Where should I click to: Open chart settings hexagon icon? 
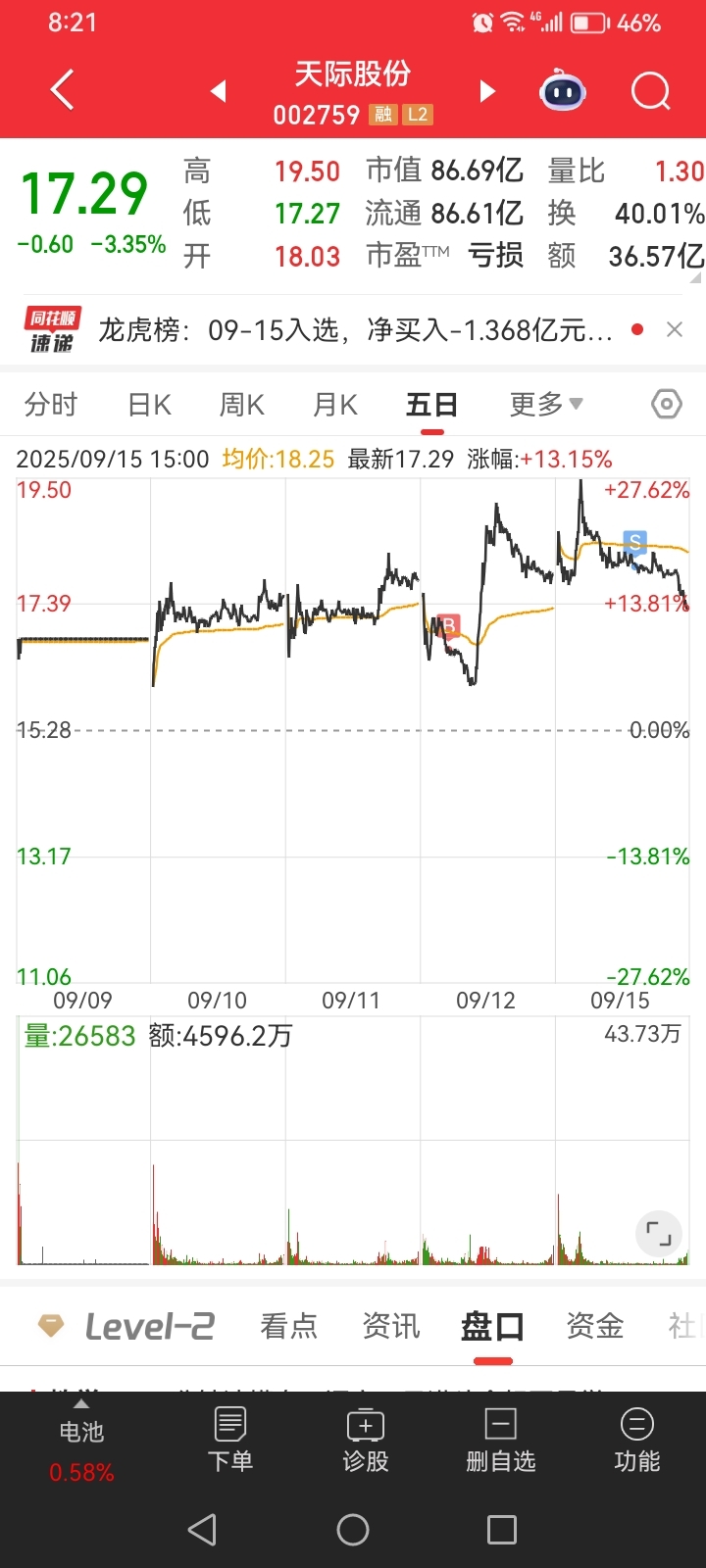pyautogui.click(x=667, y=404)
